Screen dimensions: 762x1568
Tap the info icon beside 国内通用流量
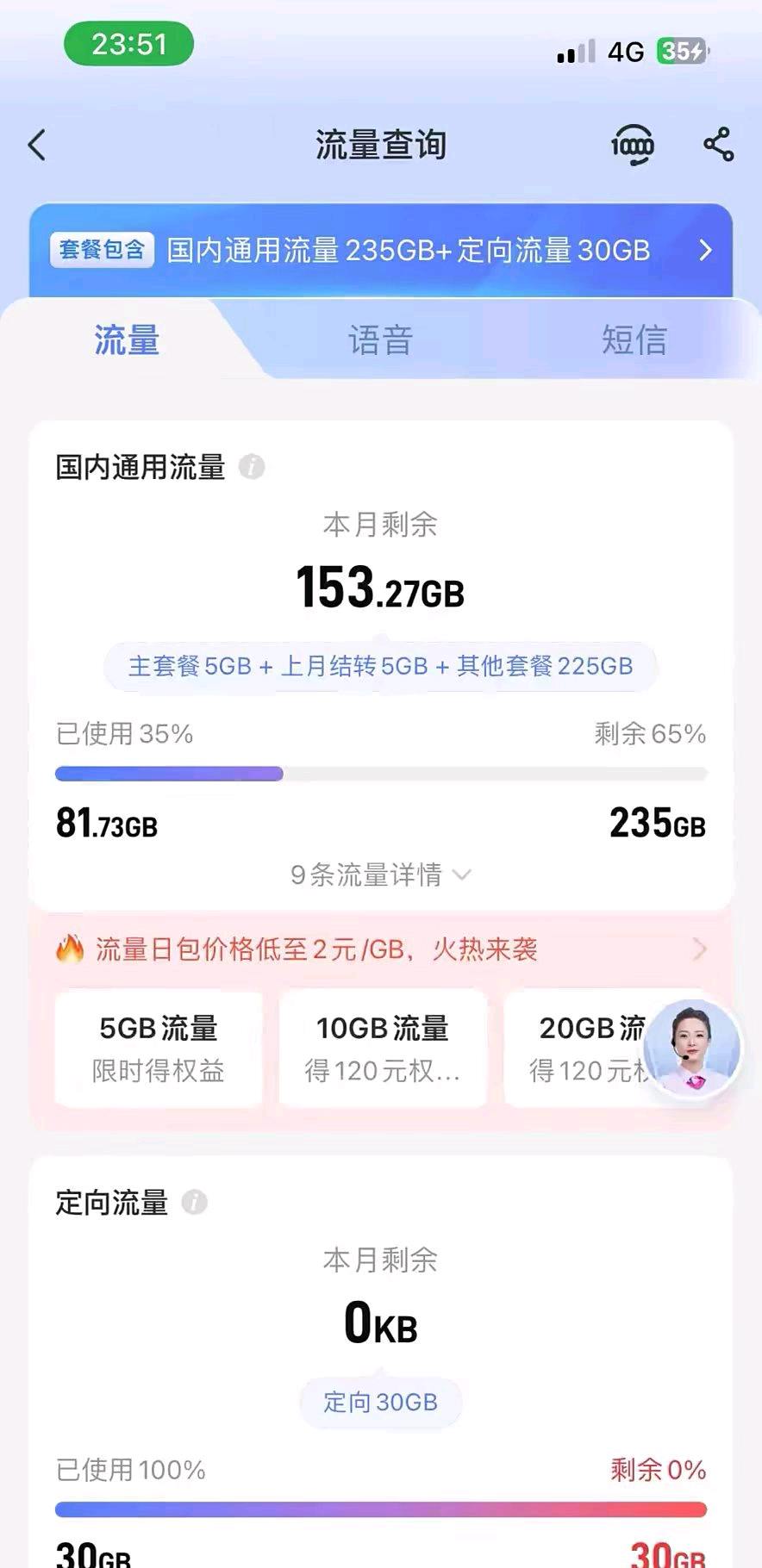(x=251, y=469)
